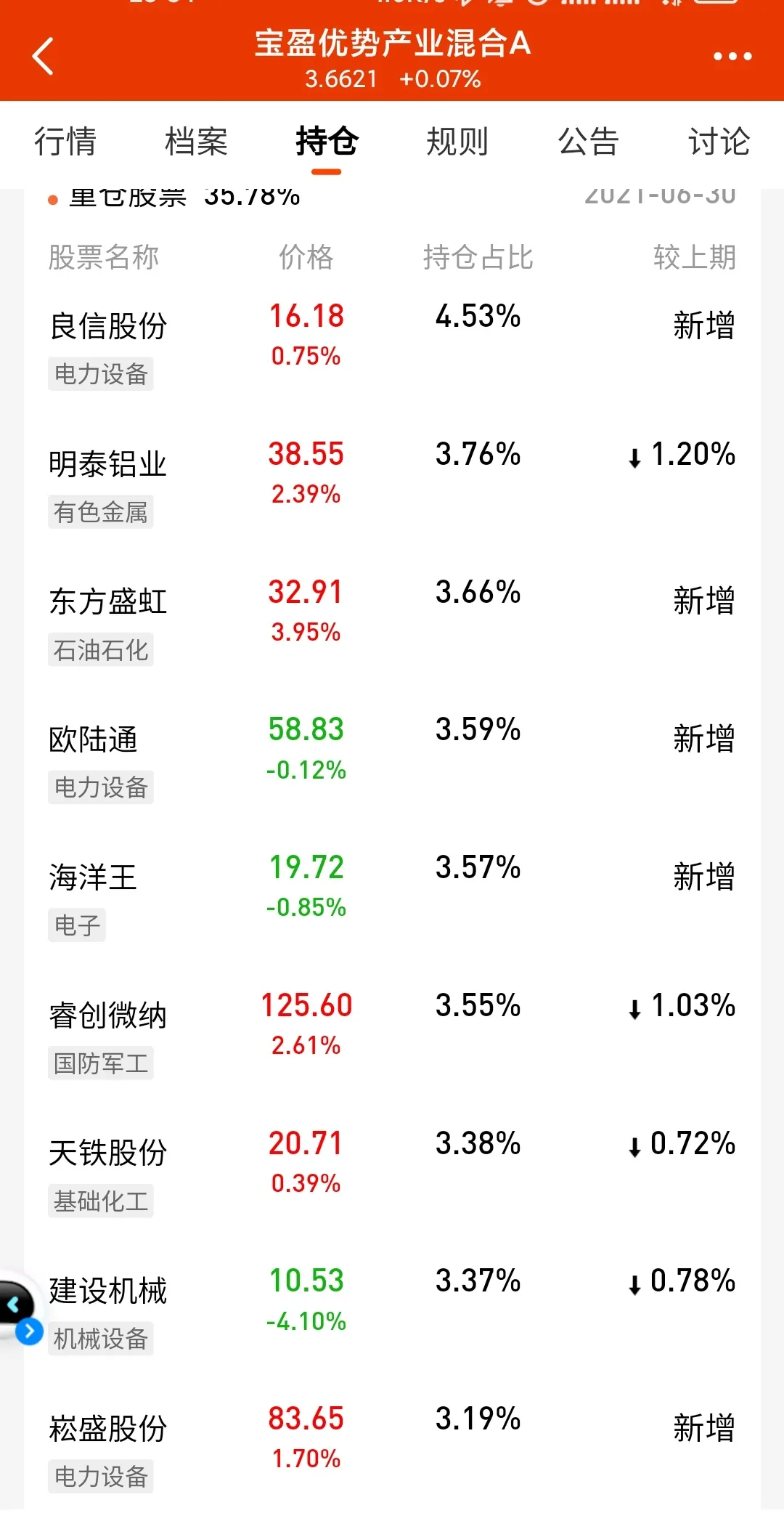Image resolution: width=784 pixels, height=1513 pixels.
Task: Switch to the 档案 tab
Action: click(x=196, y=142)
